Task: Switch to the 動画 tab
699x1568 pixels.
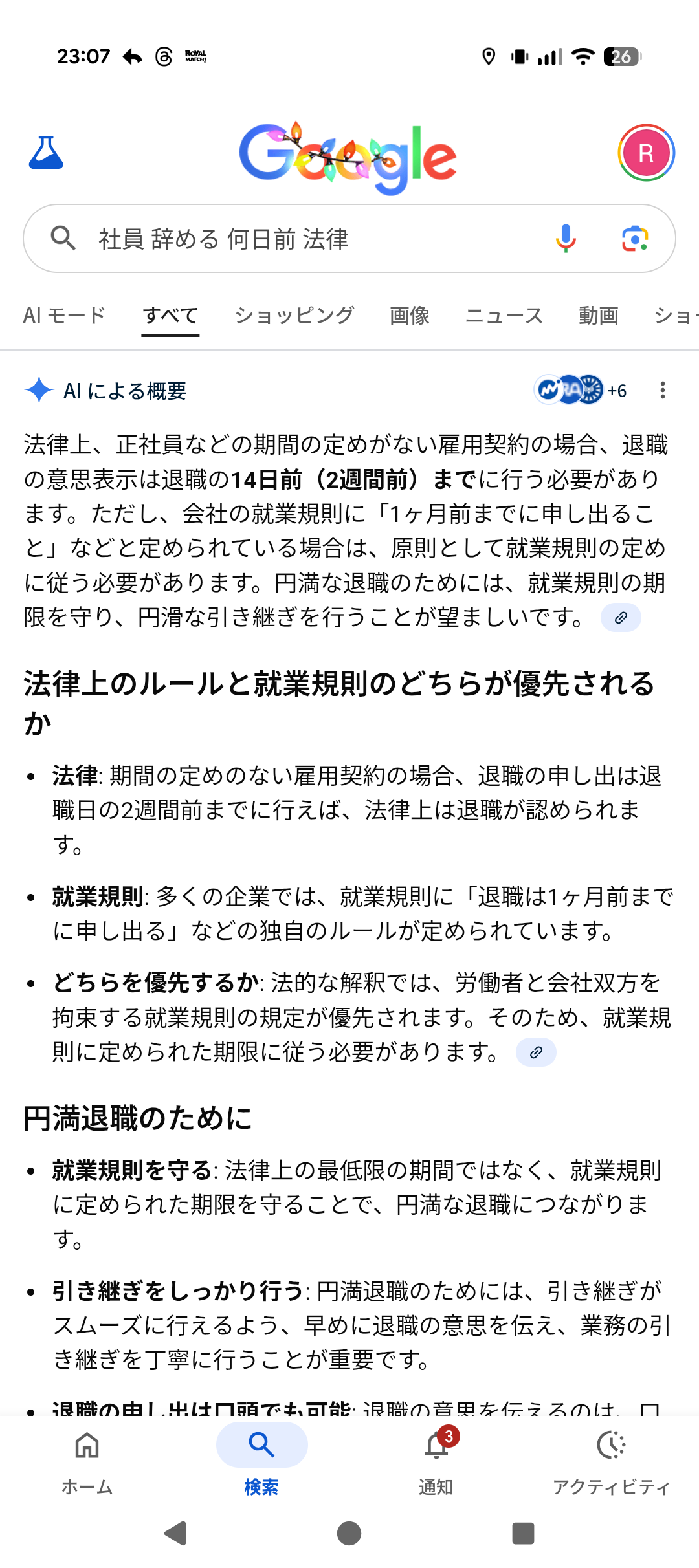Action: tap(599, 316)
